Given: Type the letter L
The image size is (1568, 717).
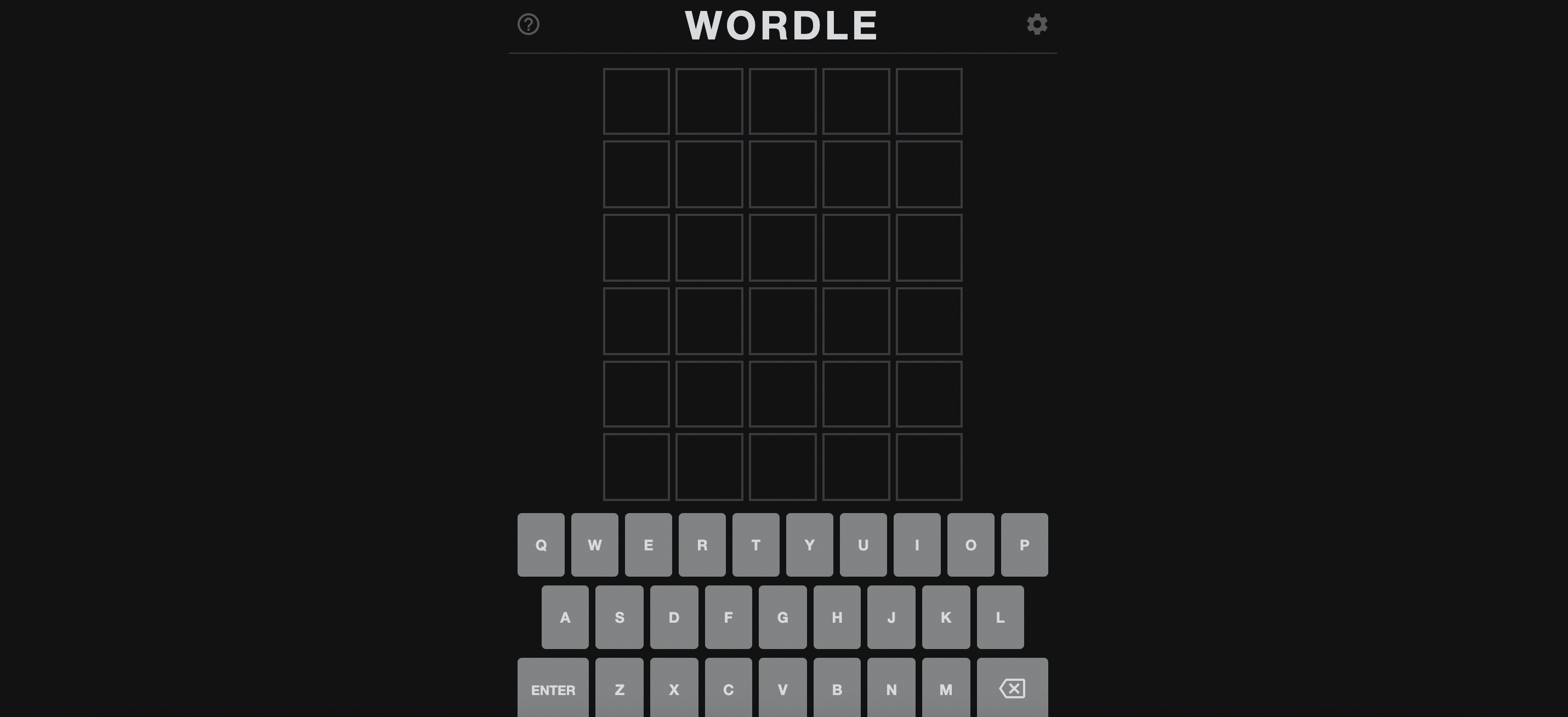Looking at the screenshot, I should 999,617.
